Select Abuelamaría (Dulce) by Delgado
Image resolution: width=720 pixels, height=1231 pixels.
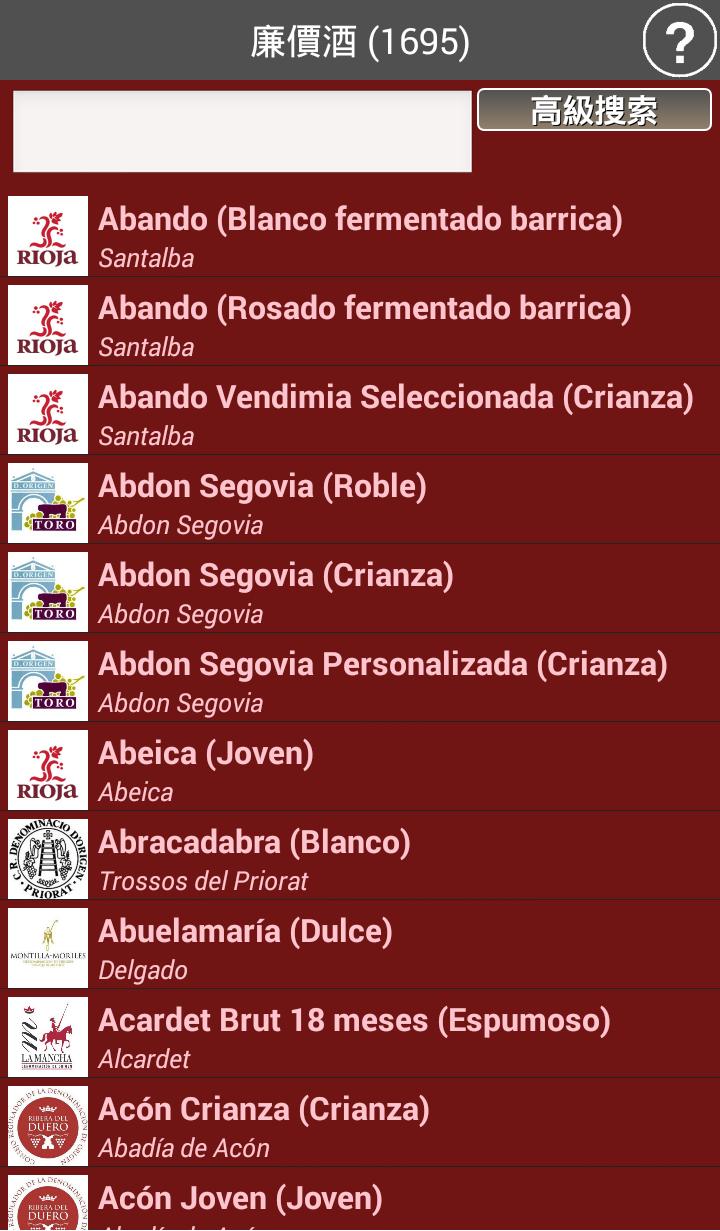coord(360,948)
